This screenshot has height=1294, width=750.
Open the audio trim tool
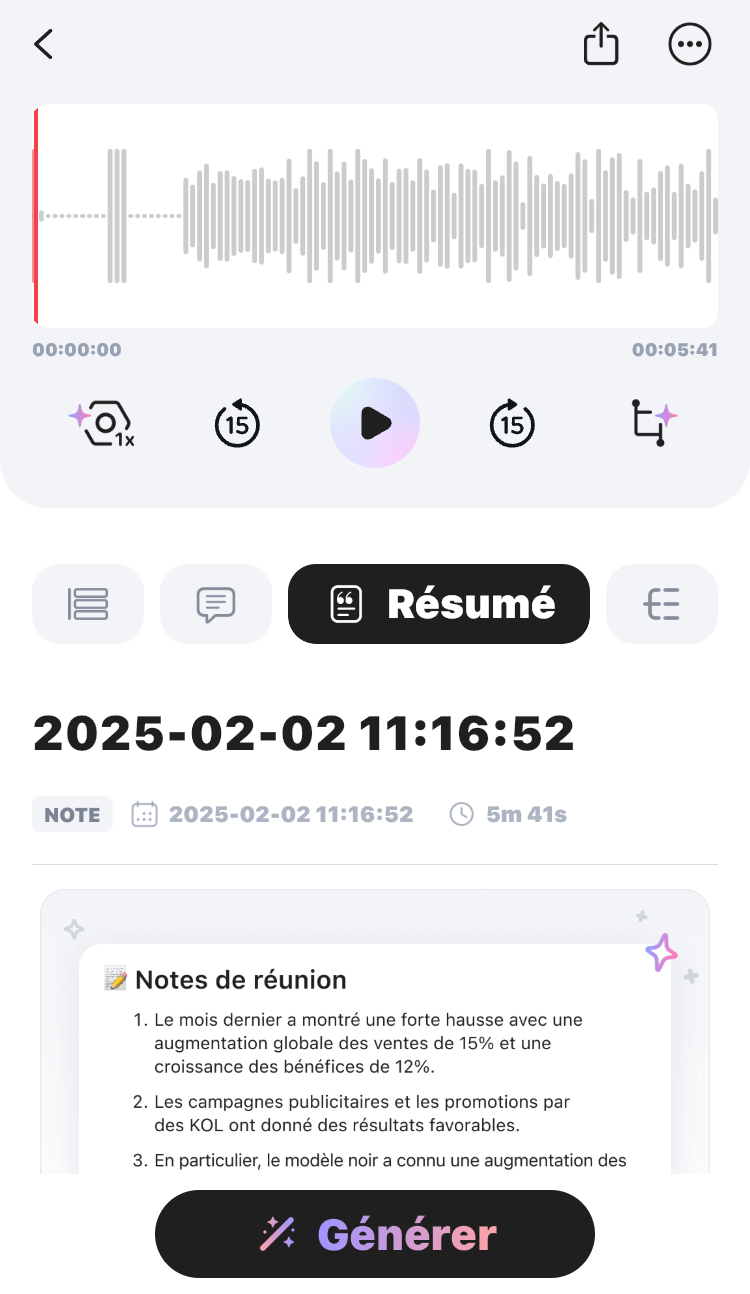click(654, 423)
